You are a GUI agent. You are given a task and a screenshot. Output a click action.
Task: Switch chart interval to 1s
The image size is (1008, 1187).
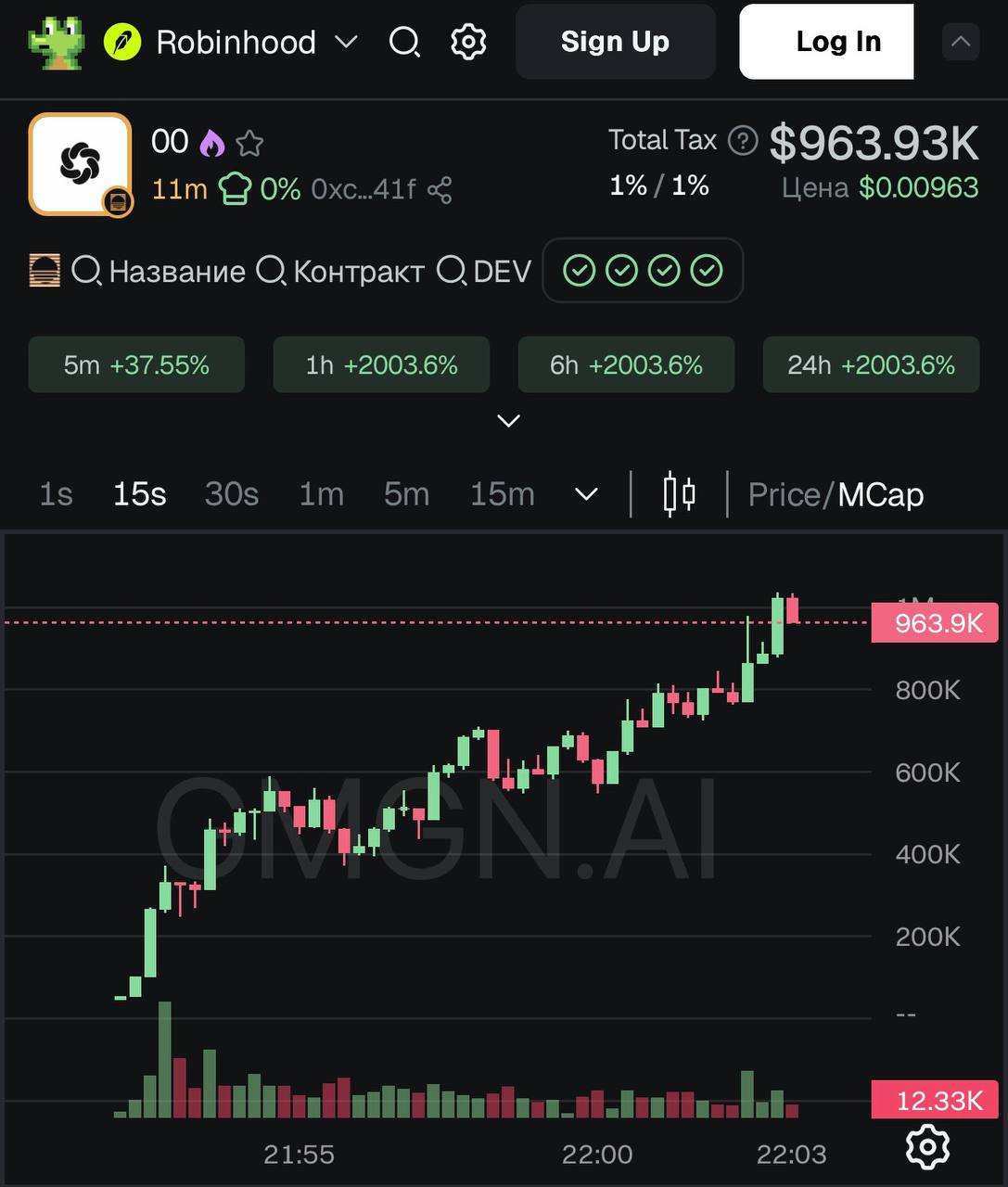56,494
